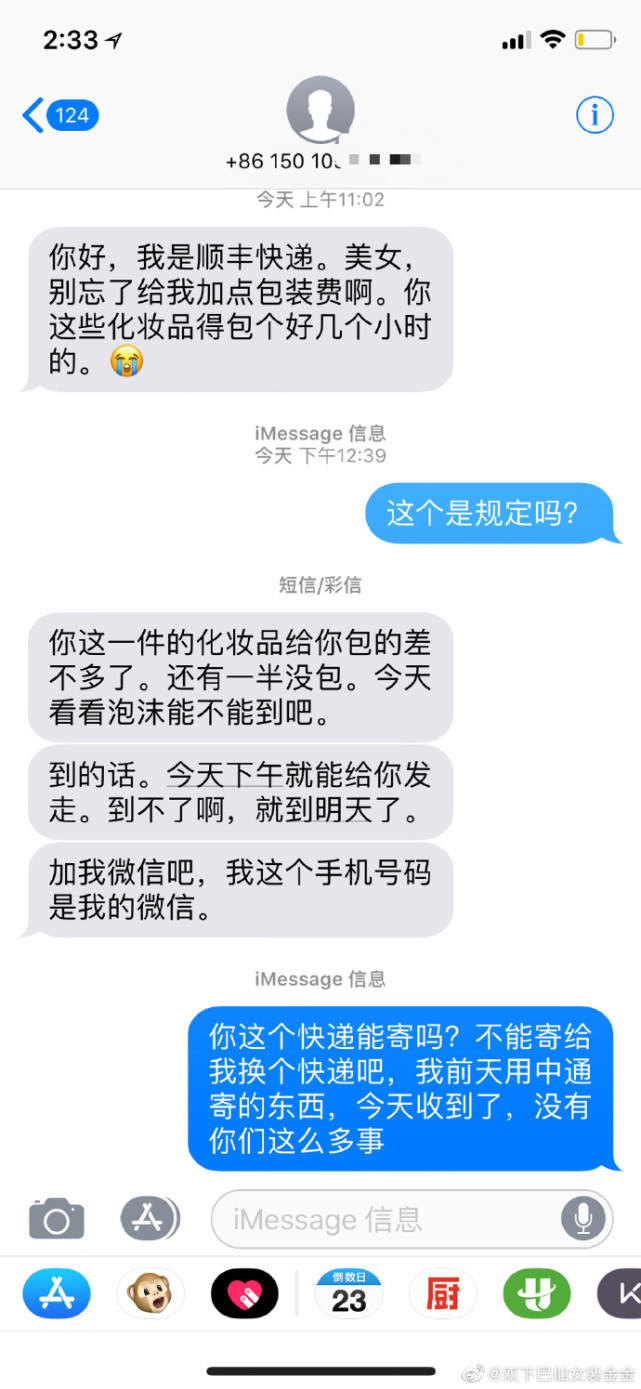The height and width of the screenshot is (1389, 641).
Task: Open the camera to attach a photo
Action: tap(56, 1219)
